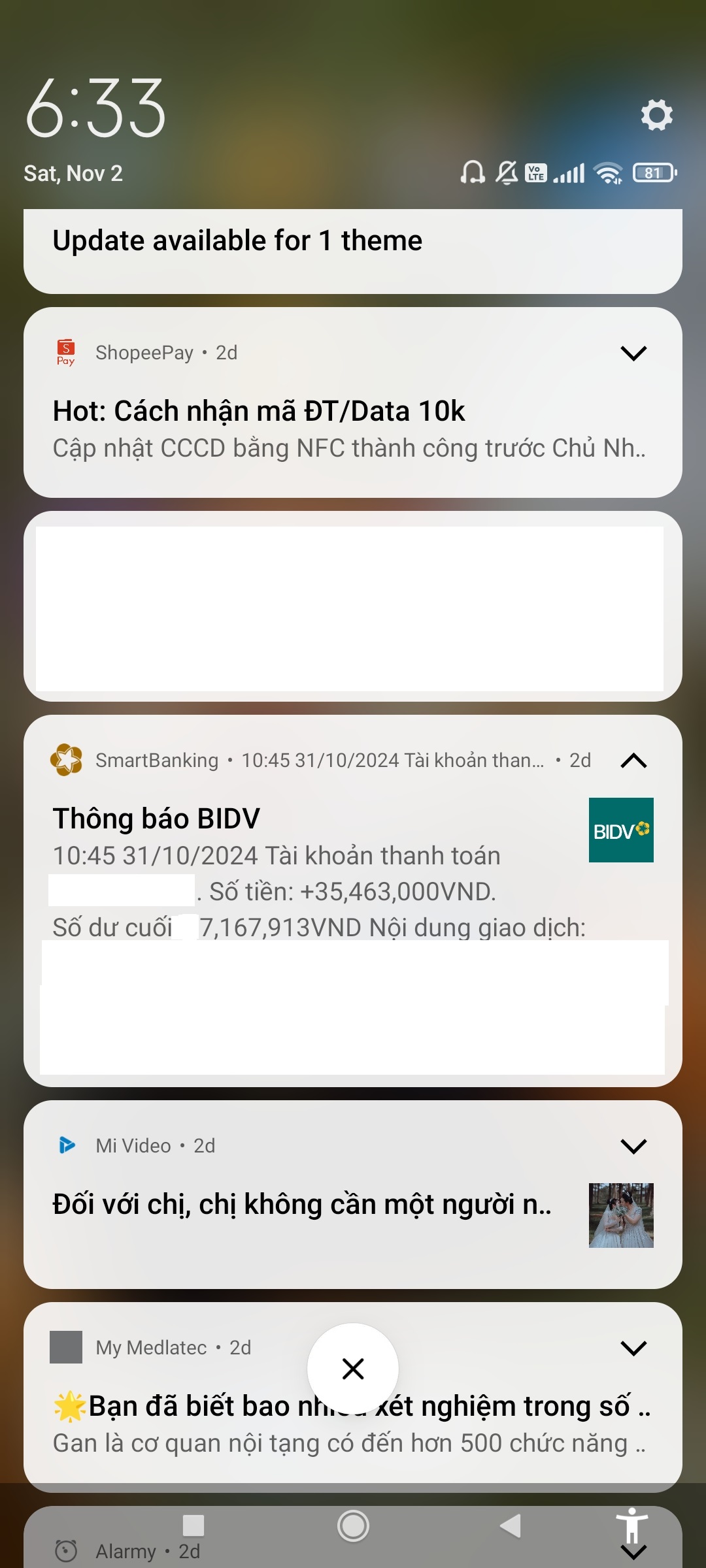Clear all notifications with the X button
This screenshot has width=706, height=1568.
(353, 1369)
